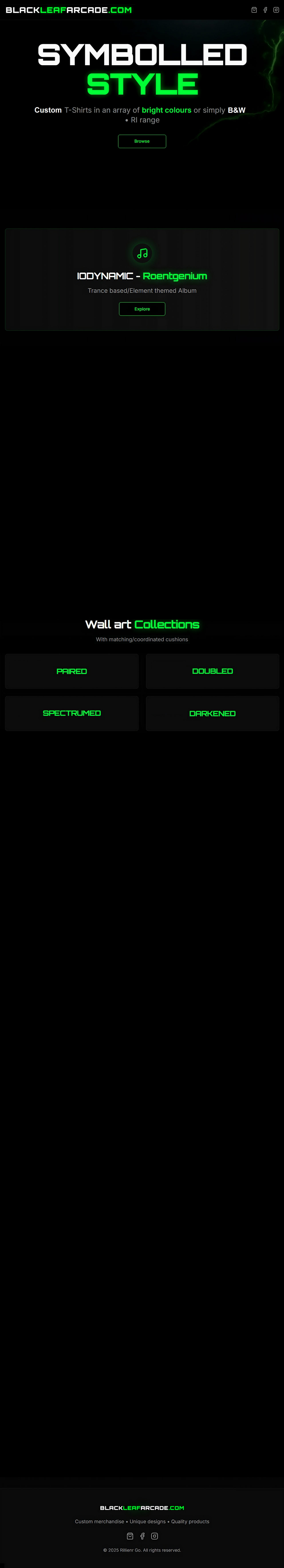Viewport: 284px width, 1568px height.
Task: Tap the Browse button
Action: 142,141
